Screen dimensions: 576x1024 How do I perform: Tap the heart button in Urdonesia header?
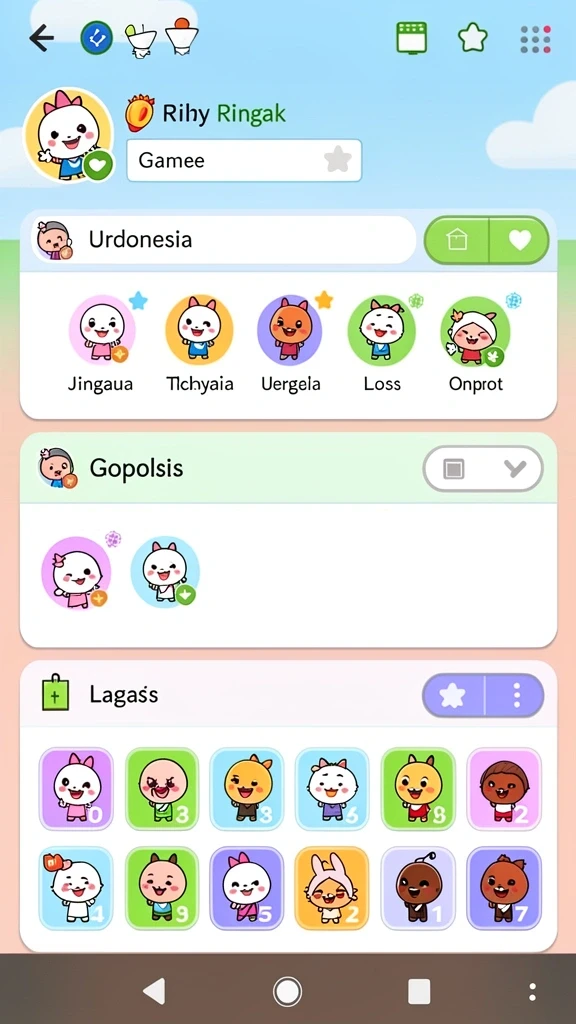click(x=519, y=240)
